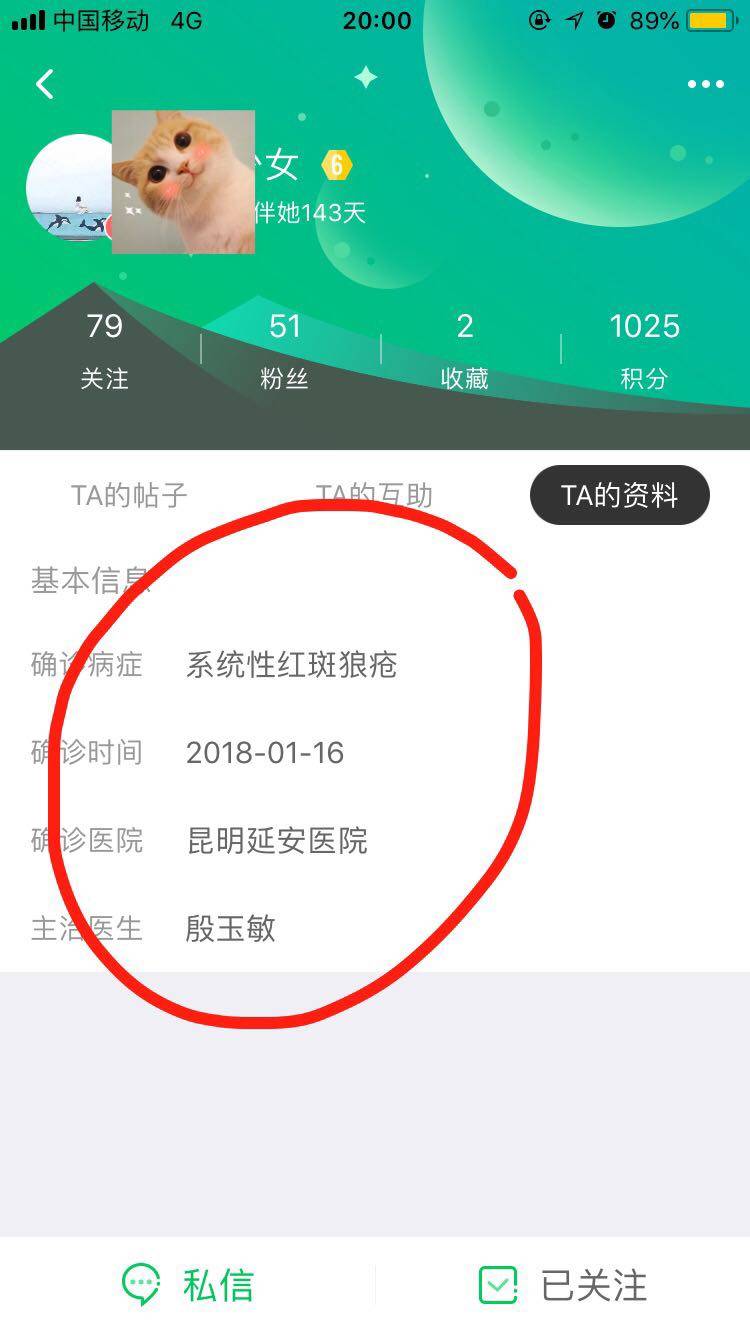
Task: Switch to the TA的帖子 tab
Action: tap(129, 495)
